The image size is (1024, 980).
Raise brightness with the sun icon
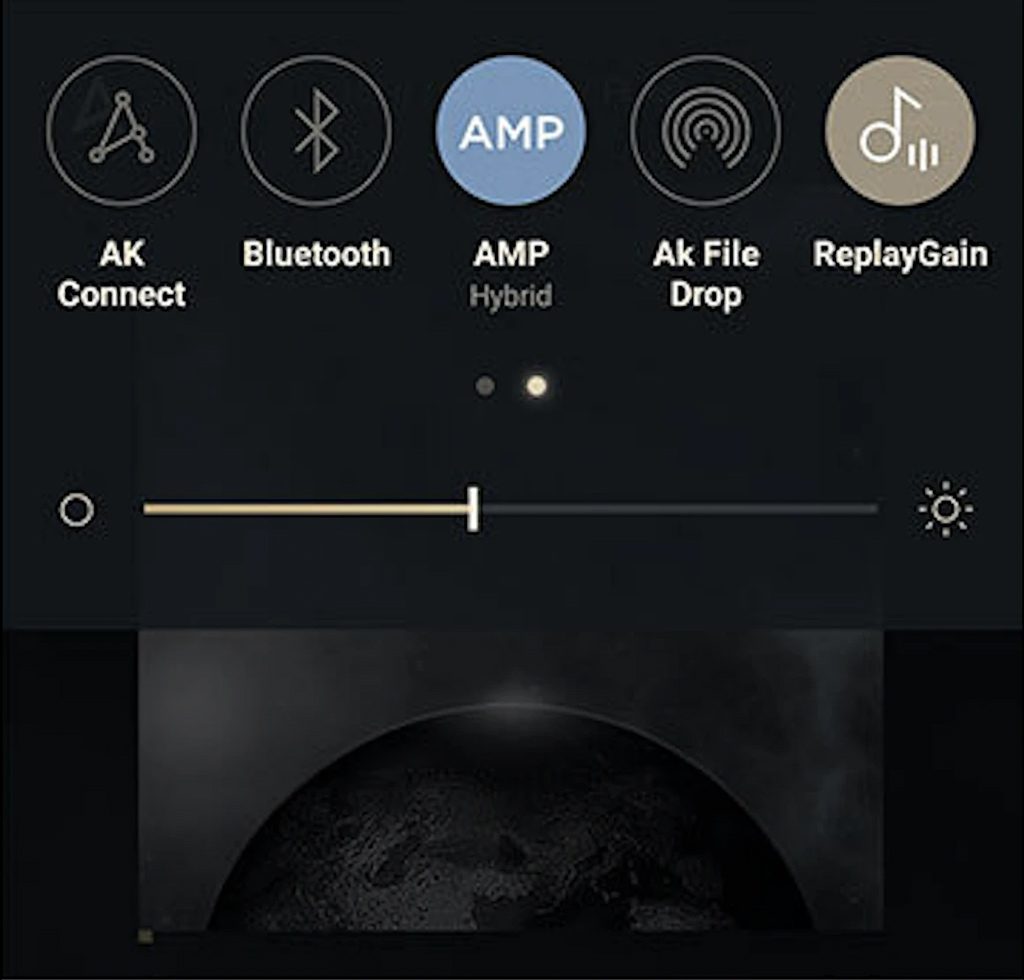coord(945,510)
